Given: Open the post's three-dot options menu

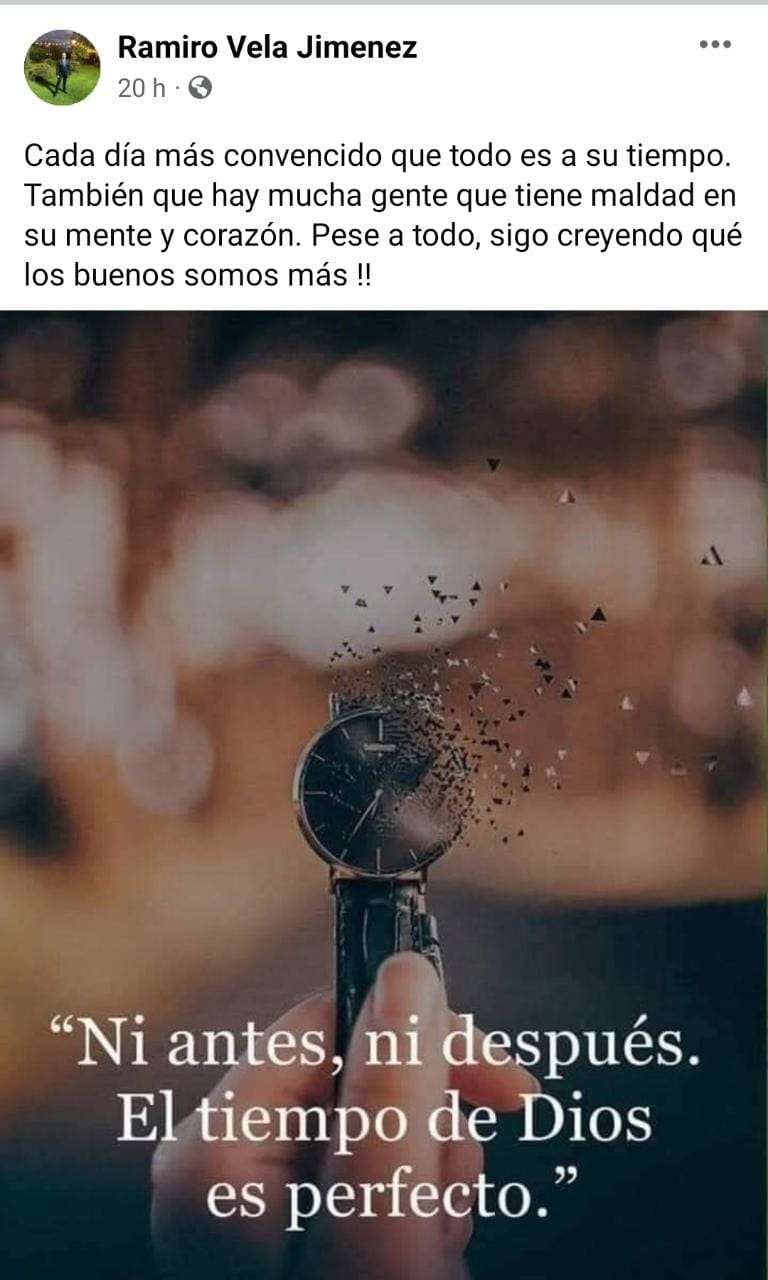Looking at the screenshot, I should click(715, 45).
